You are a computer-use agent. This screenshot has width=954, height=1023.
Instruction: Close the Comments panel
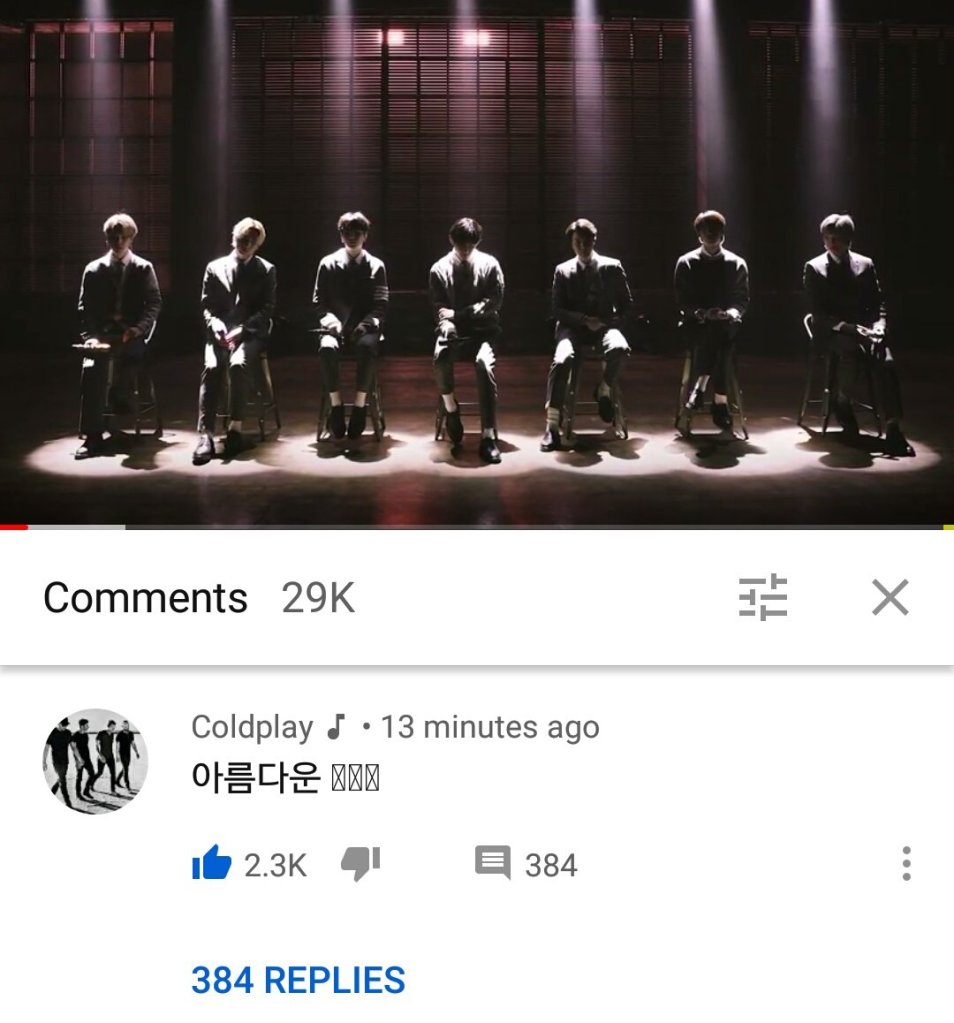(889, 598)
